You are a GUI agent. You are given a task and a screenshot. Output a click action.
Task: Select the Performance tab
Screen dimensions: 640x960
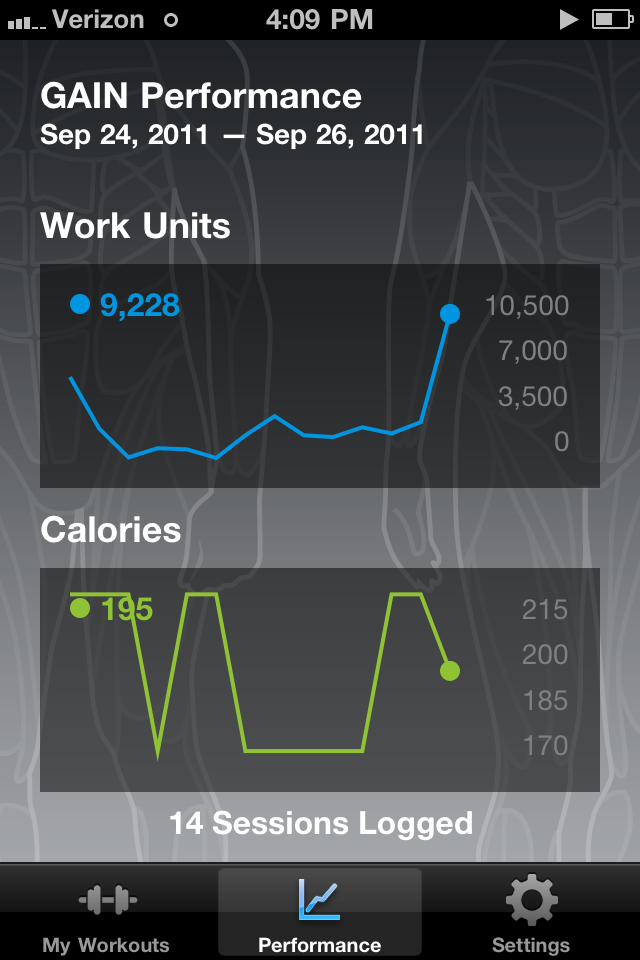(x=320, y=913)
